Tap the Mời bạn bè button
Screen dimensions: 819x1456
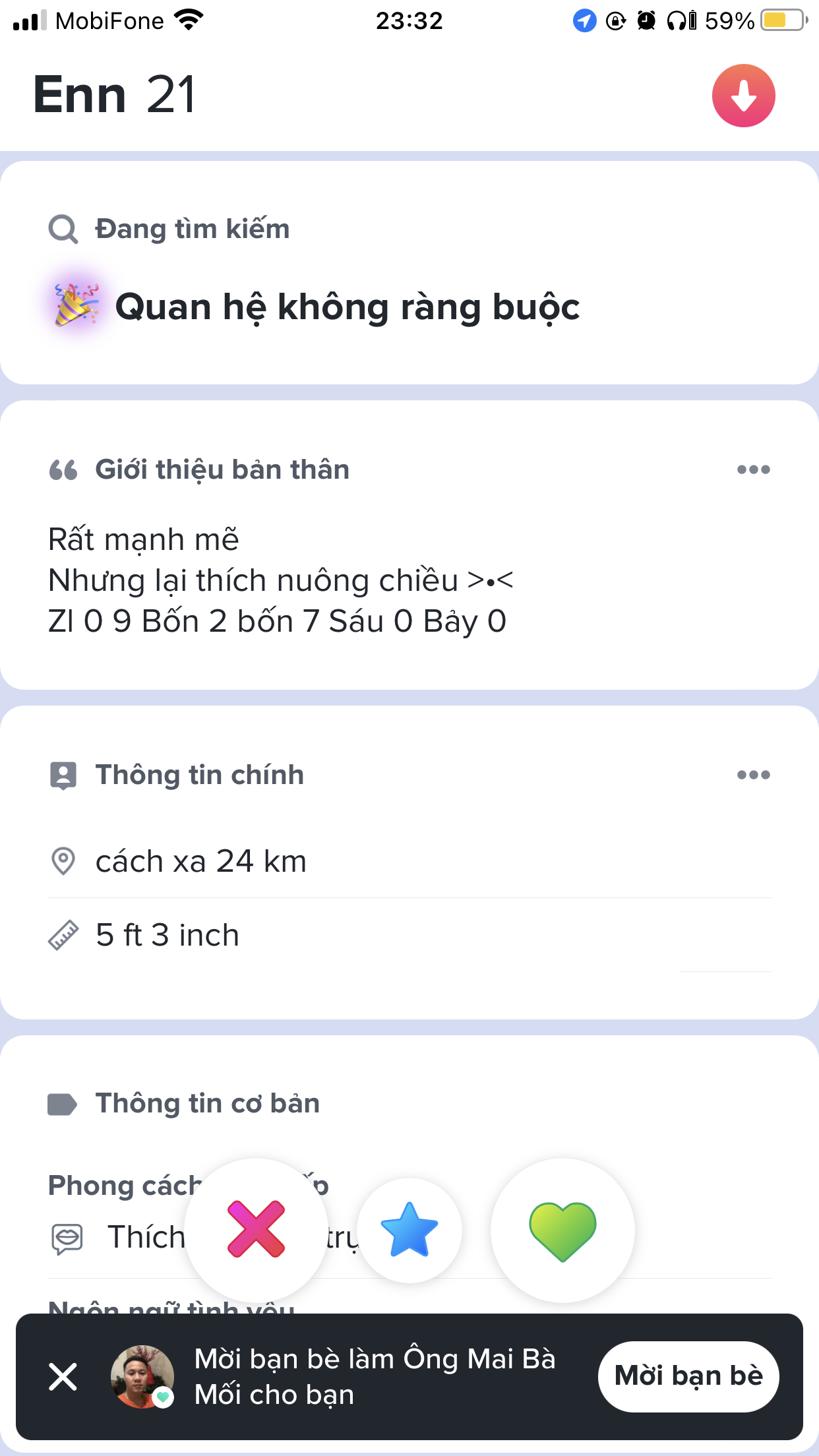point(688,1376)
